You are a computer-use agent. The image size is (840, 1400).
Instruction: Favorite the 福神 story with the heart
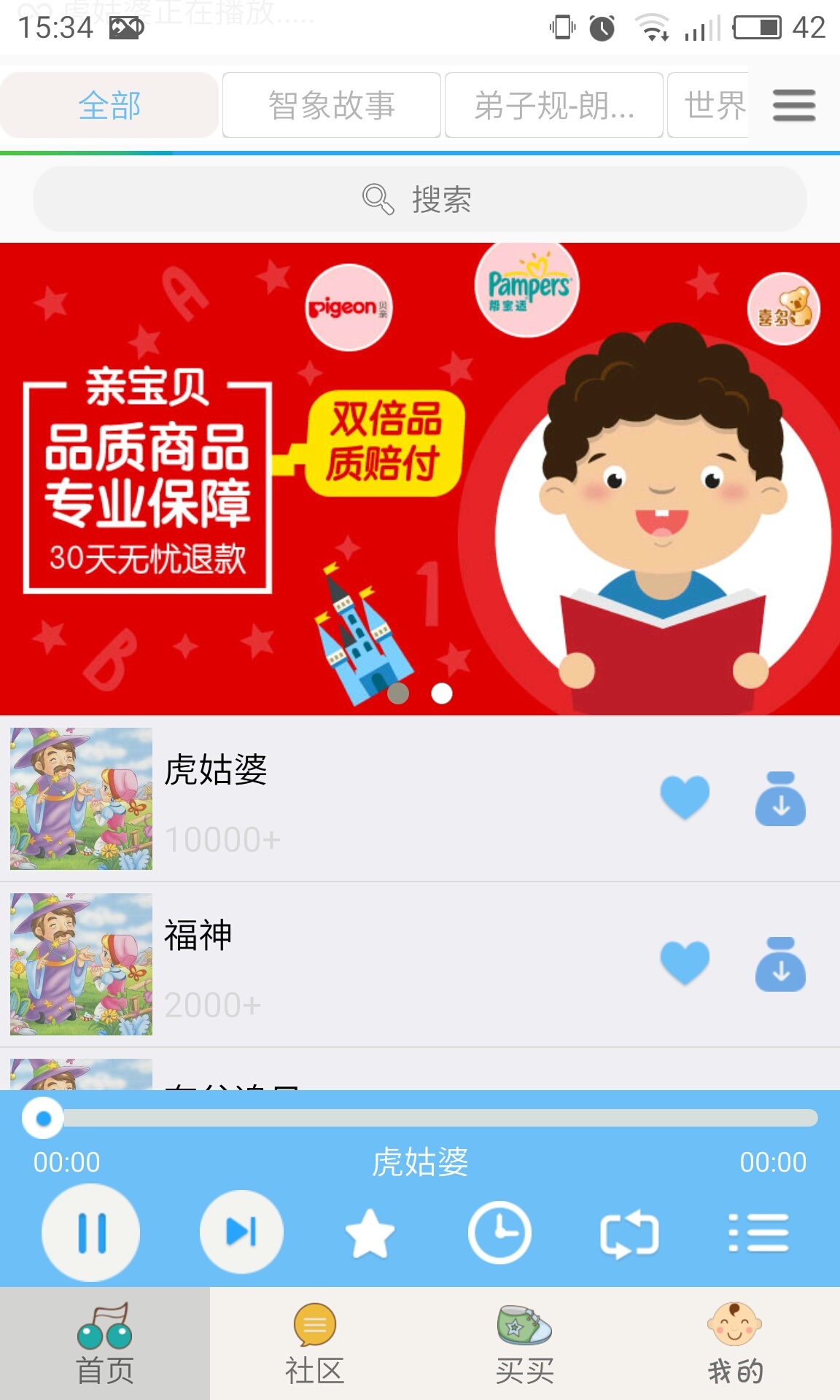[x=685, y=962]
